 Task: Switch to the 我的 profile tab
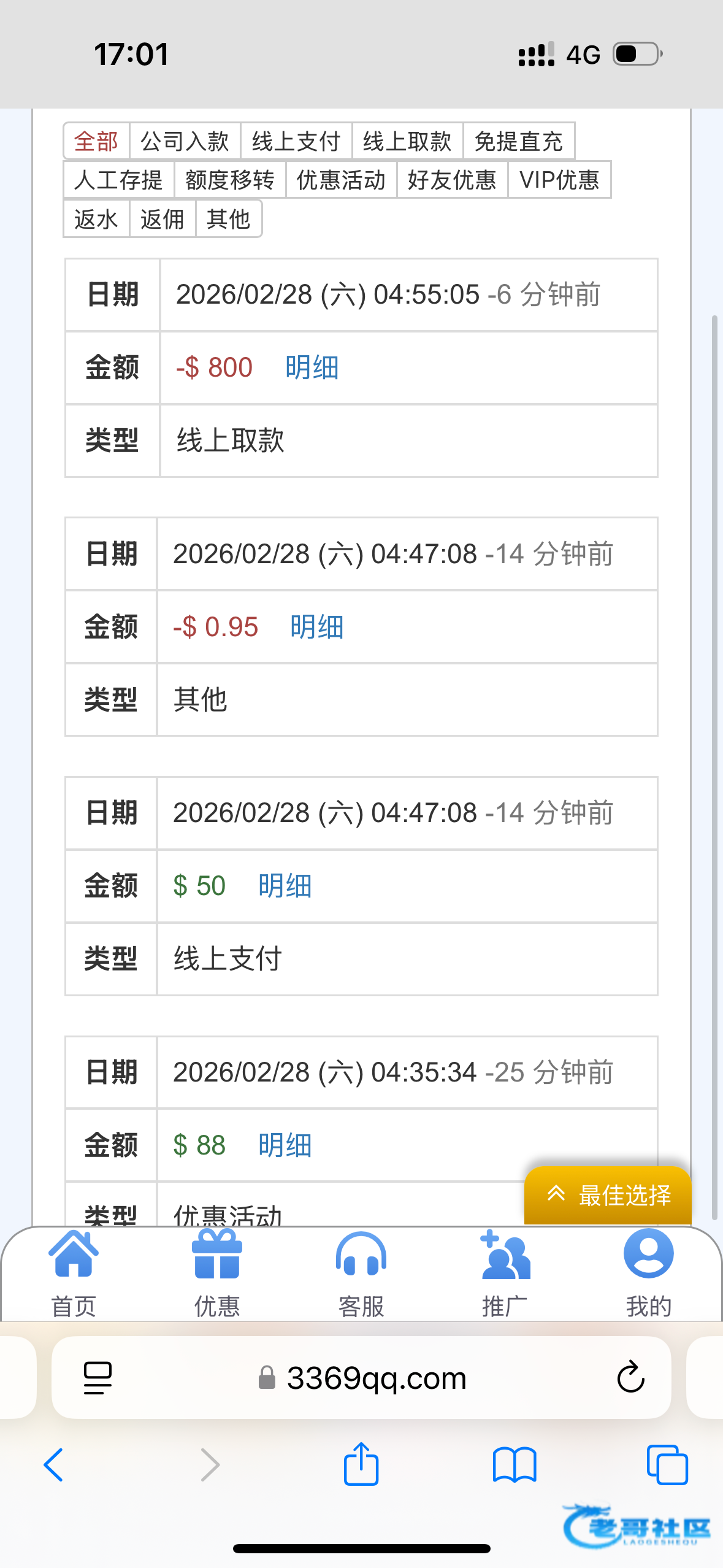point(648,1274)
